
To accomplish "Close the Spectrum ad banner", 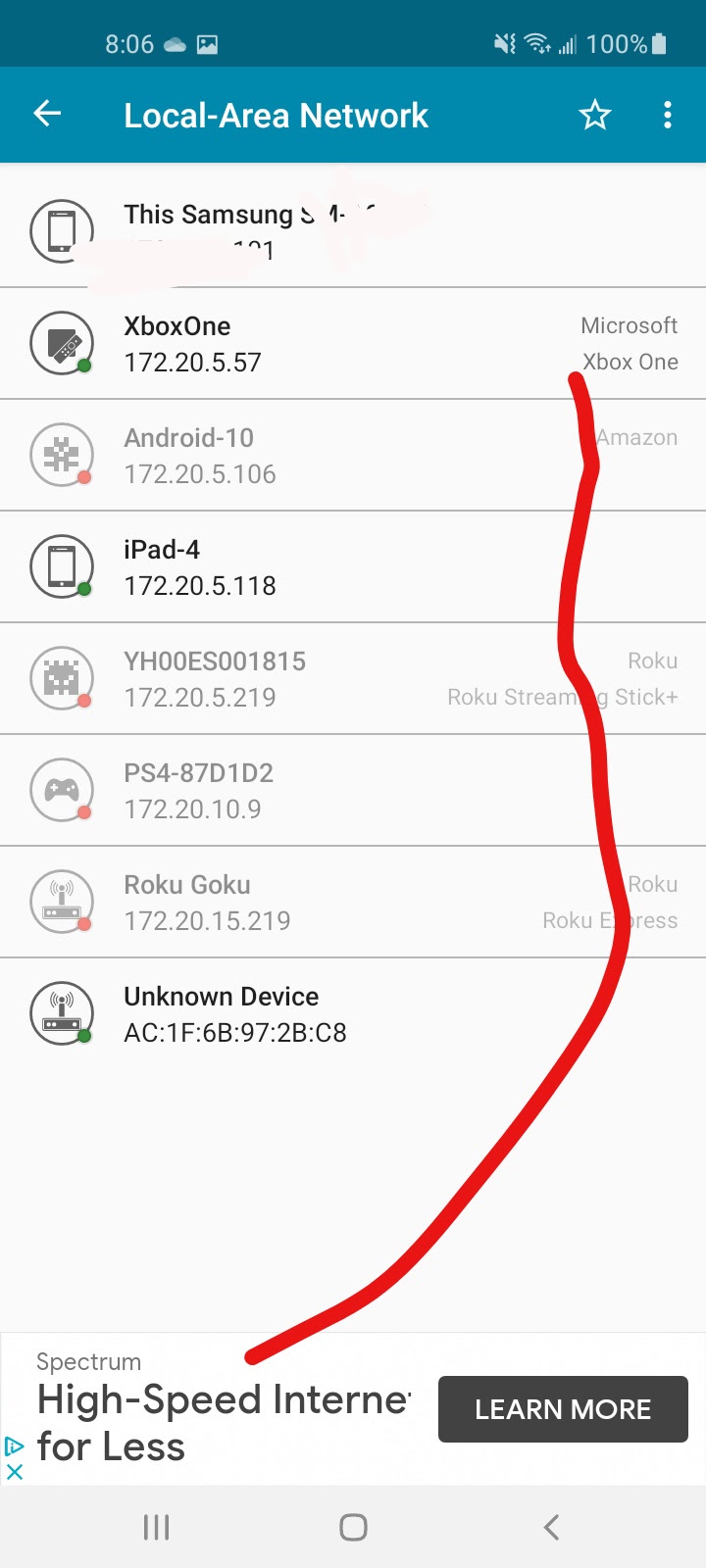I will click(15, 1471).
